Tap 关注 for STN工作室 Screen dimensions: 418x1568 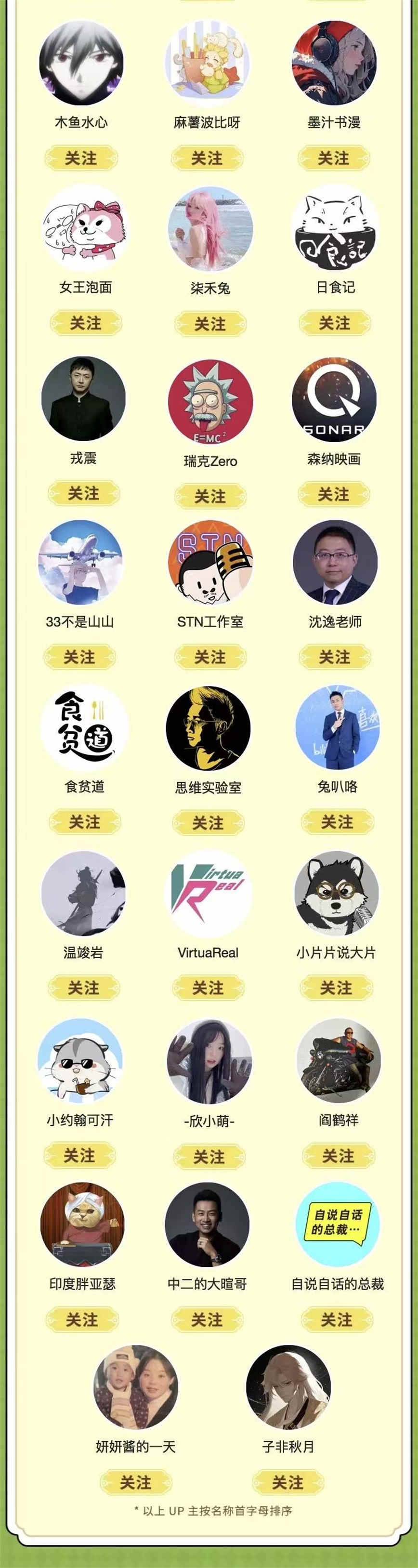(210, 658)
